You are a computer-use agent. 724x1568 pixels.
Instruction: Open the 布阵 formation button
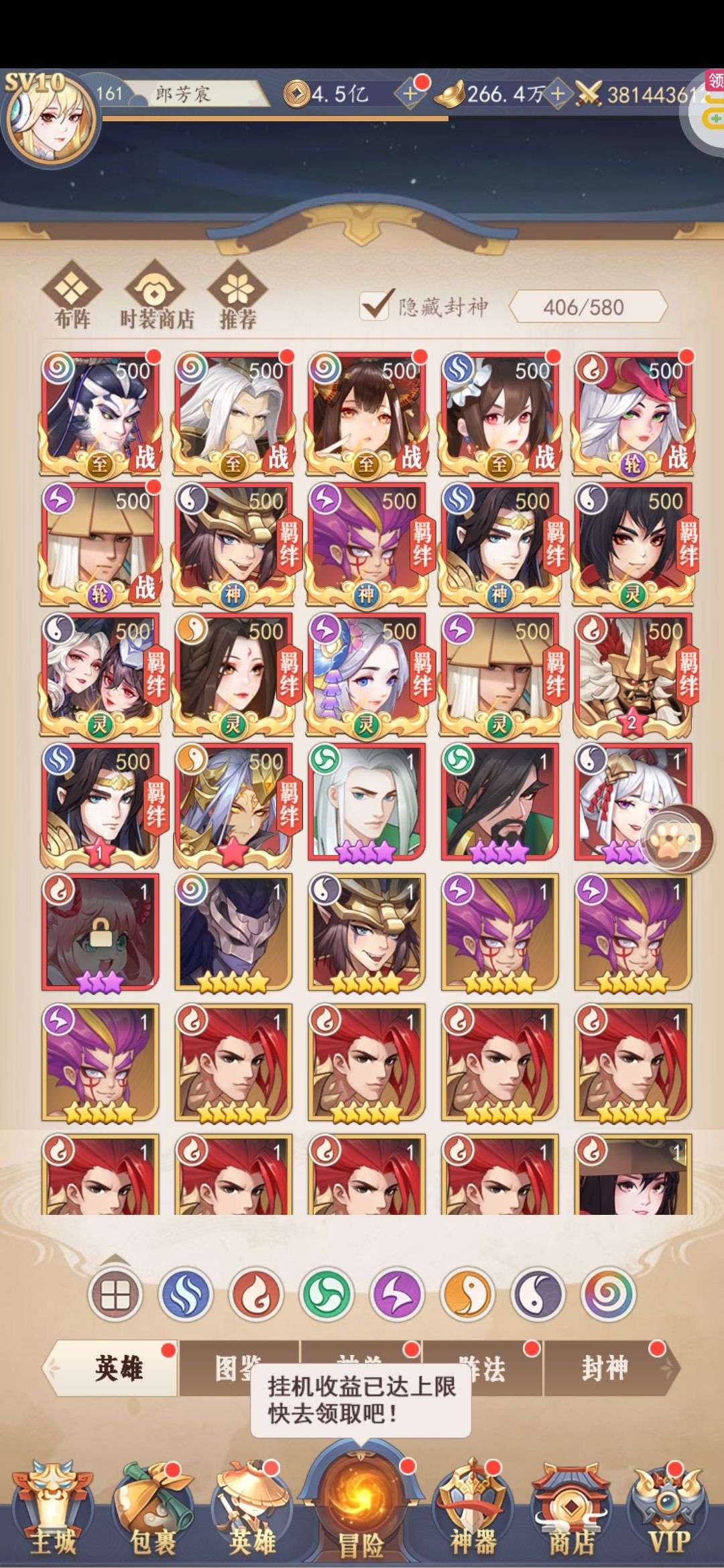point(72,296)
